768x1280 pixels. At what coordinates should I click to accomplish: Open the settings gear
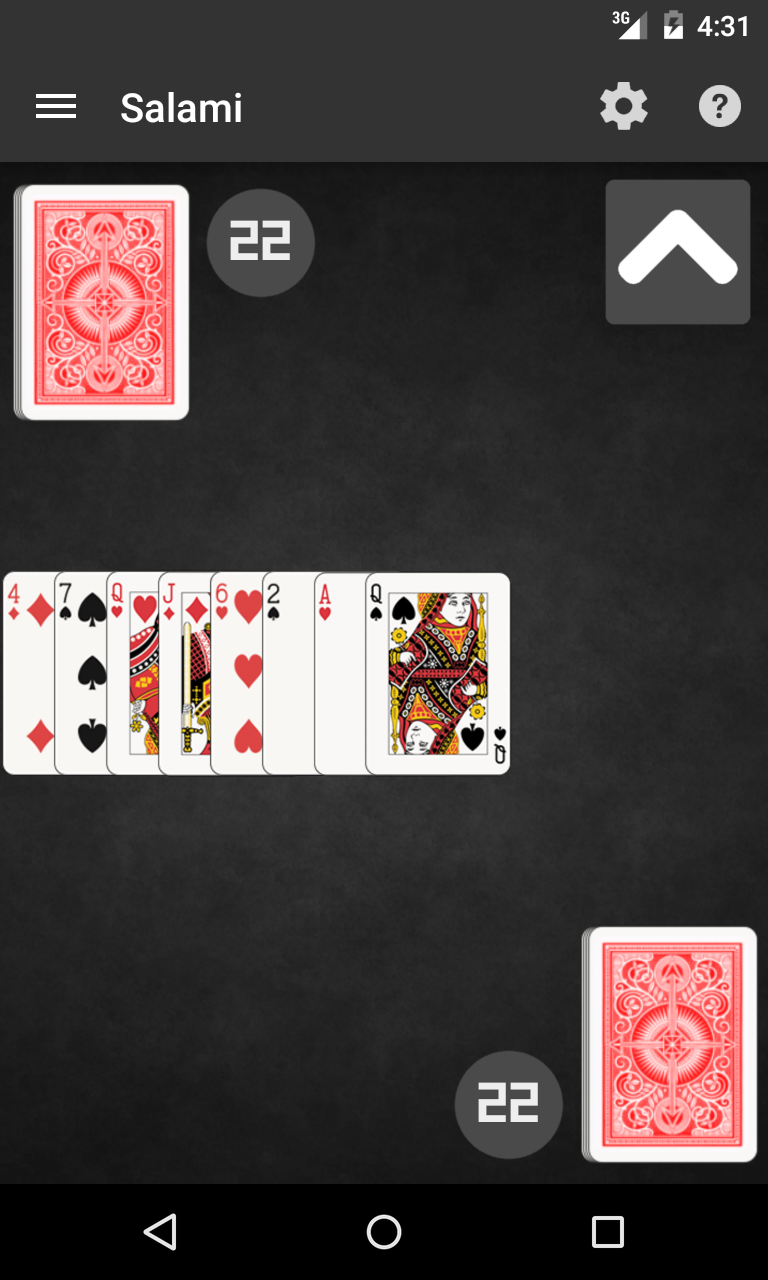click(x=624, y=107)
